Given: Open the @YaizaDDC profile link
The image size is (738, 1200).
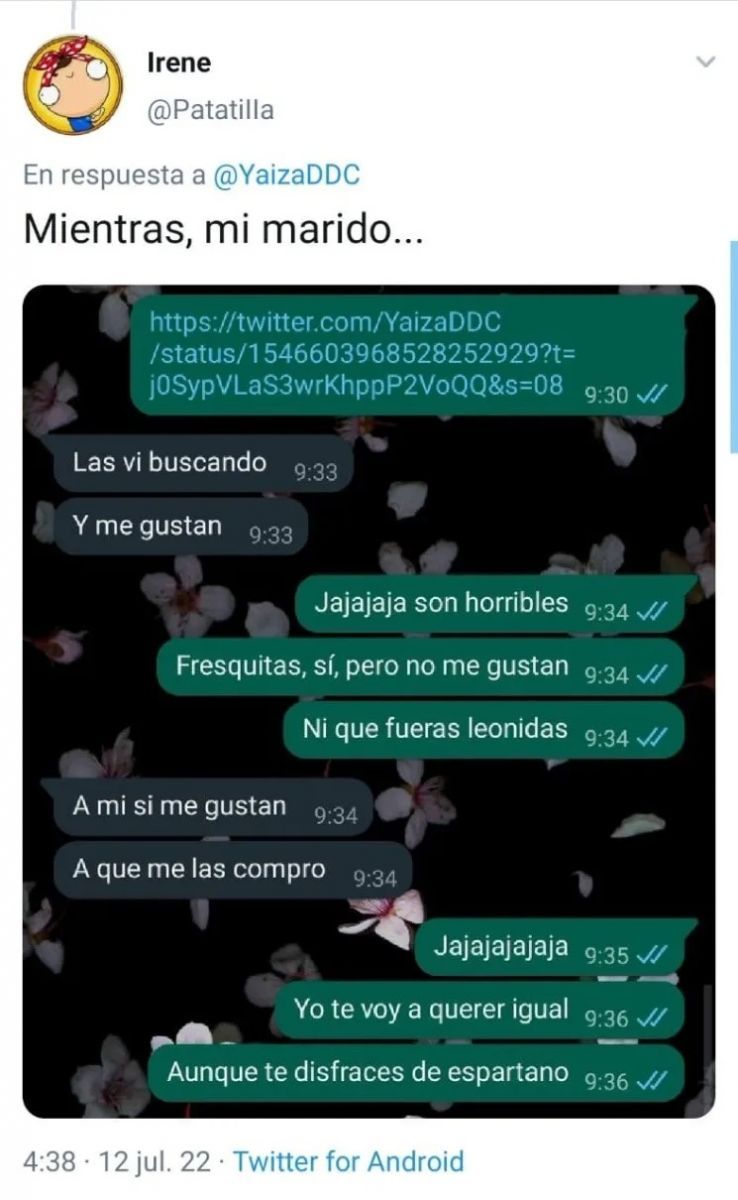Looking at the screenshot, I should tap(287, 175).
